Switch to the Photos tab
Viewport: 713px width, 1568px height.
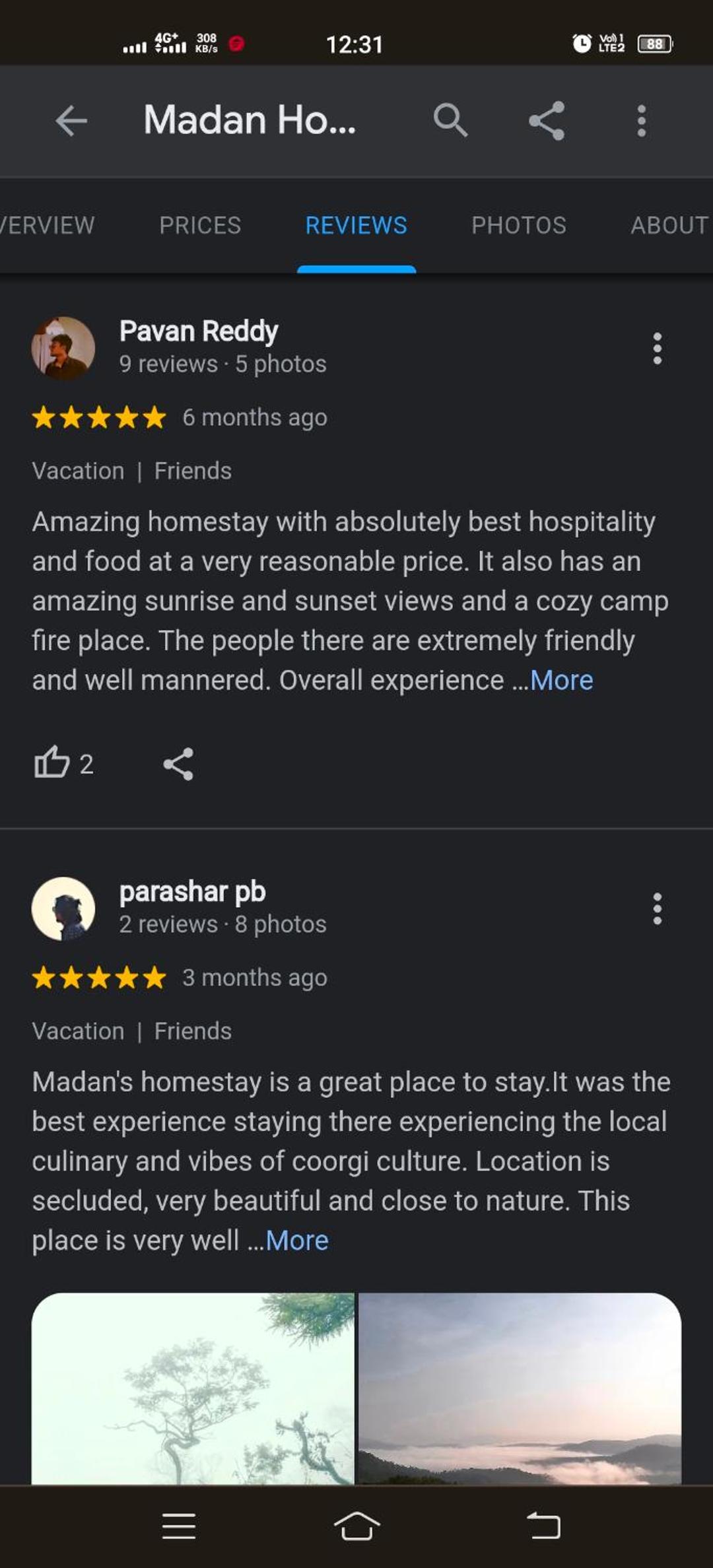coord(519,225)
